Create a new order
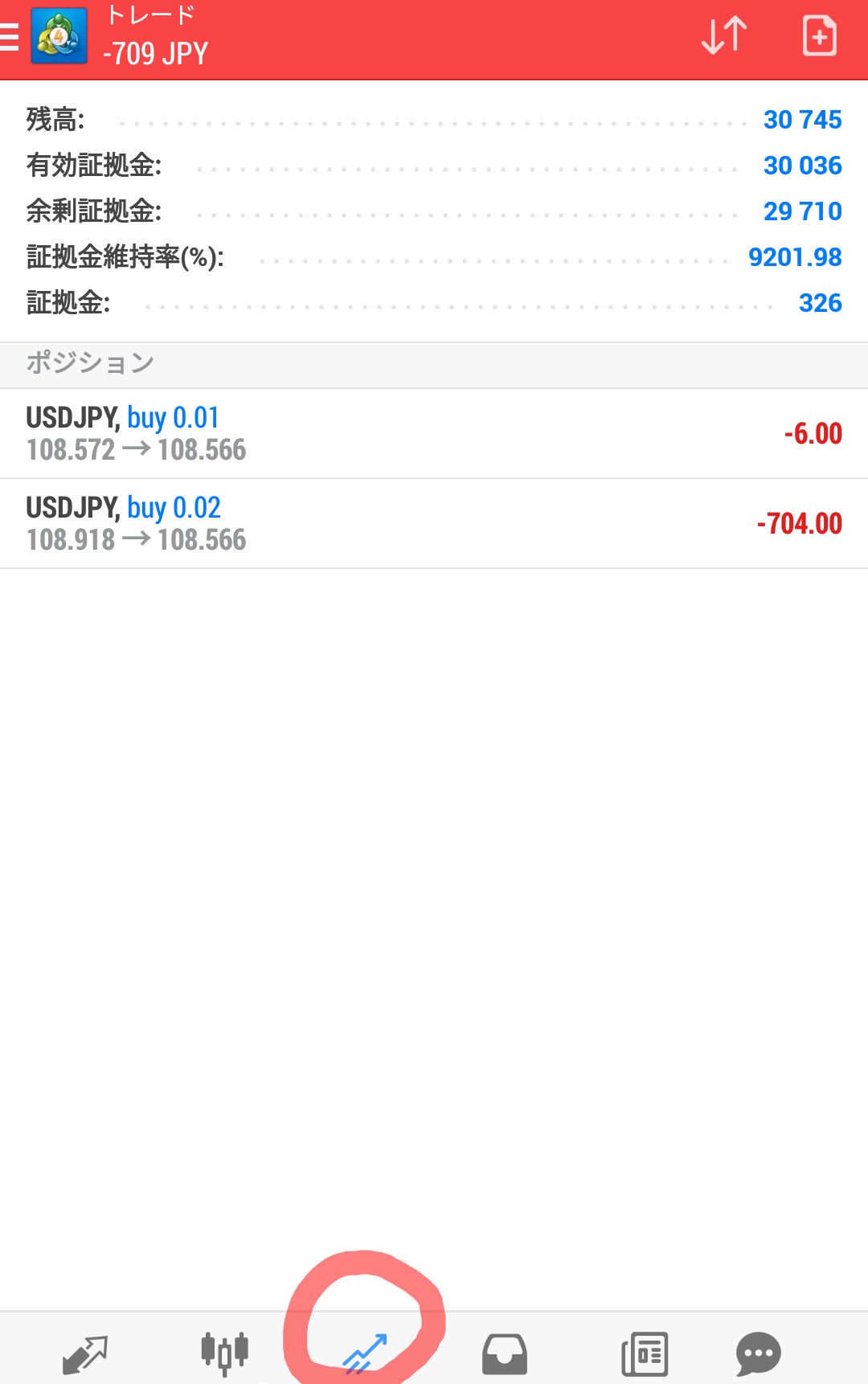This screenshot has height=1384, width=868. [819, 36]
